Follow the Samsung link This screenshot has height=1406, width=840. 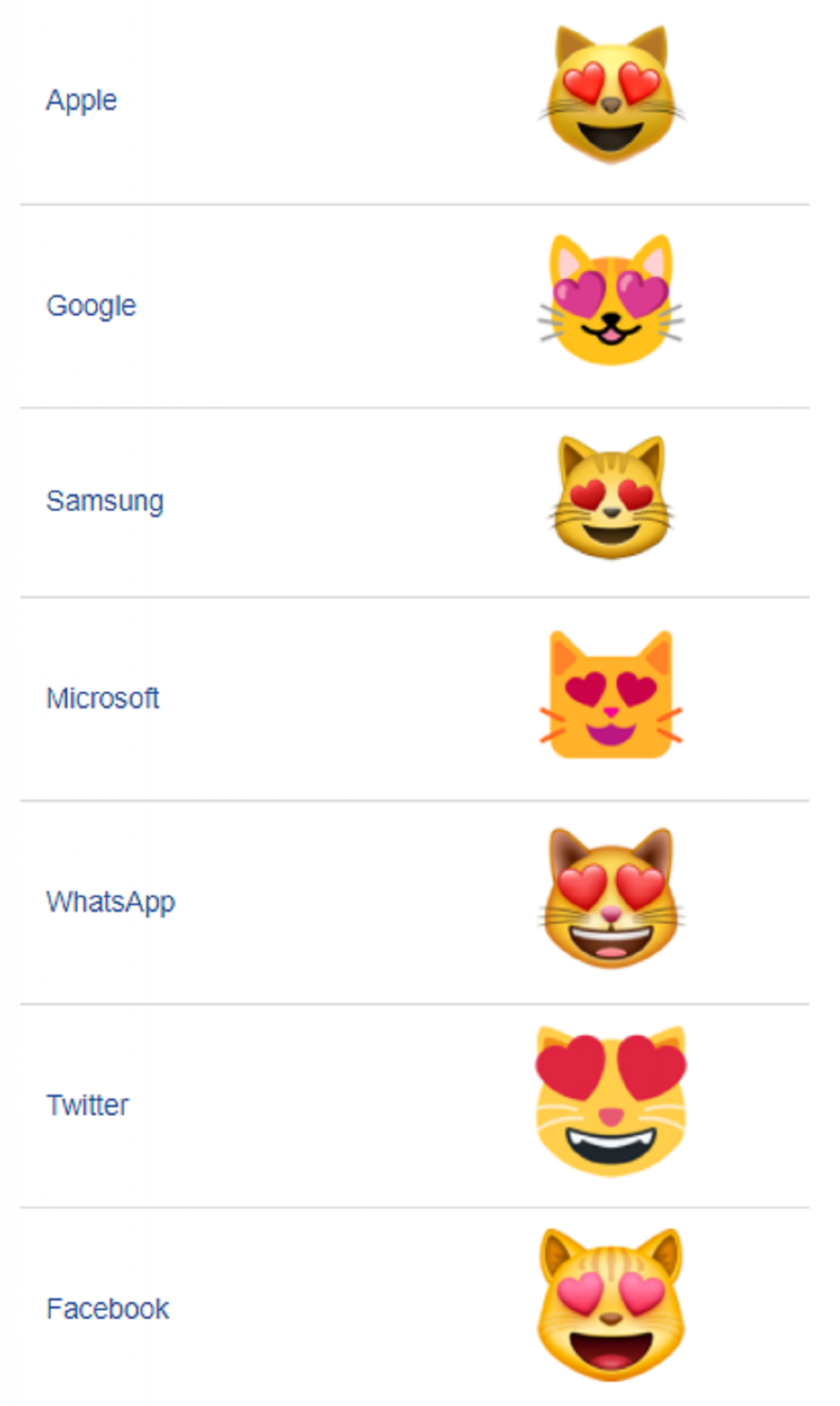coord(105,502)
